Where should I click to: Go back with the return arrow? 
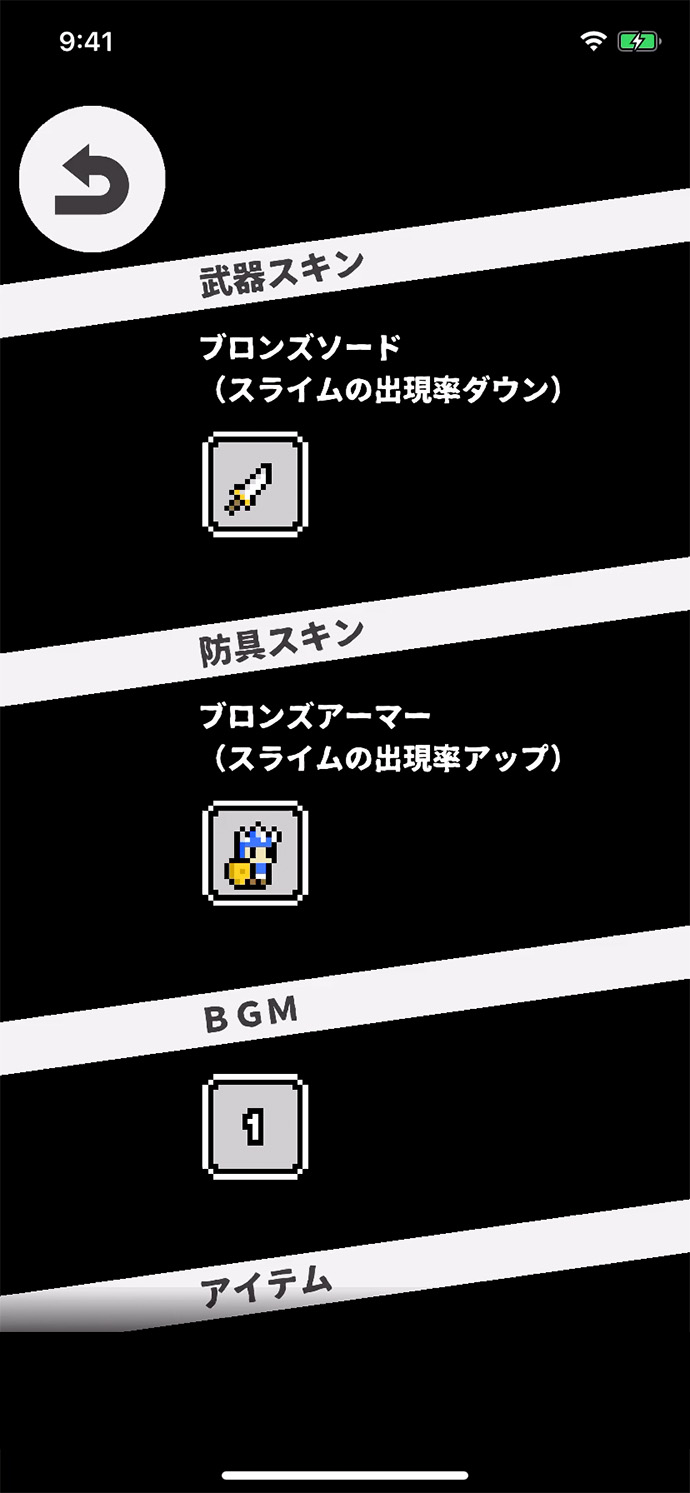[92, 179]
